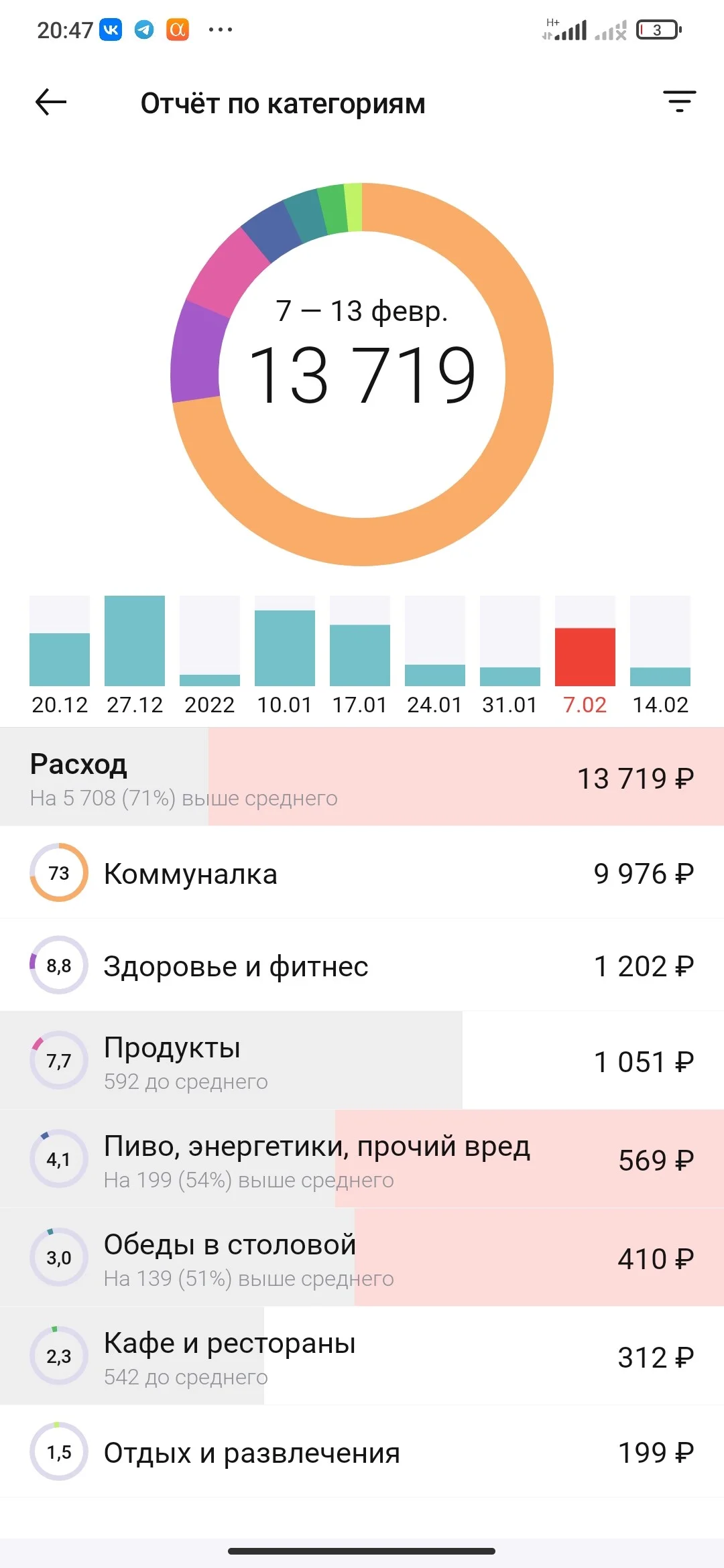724x1568 pixels.
Task: Open the Коммуналка category
Action: tap(362, 872)
